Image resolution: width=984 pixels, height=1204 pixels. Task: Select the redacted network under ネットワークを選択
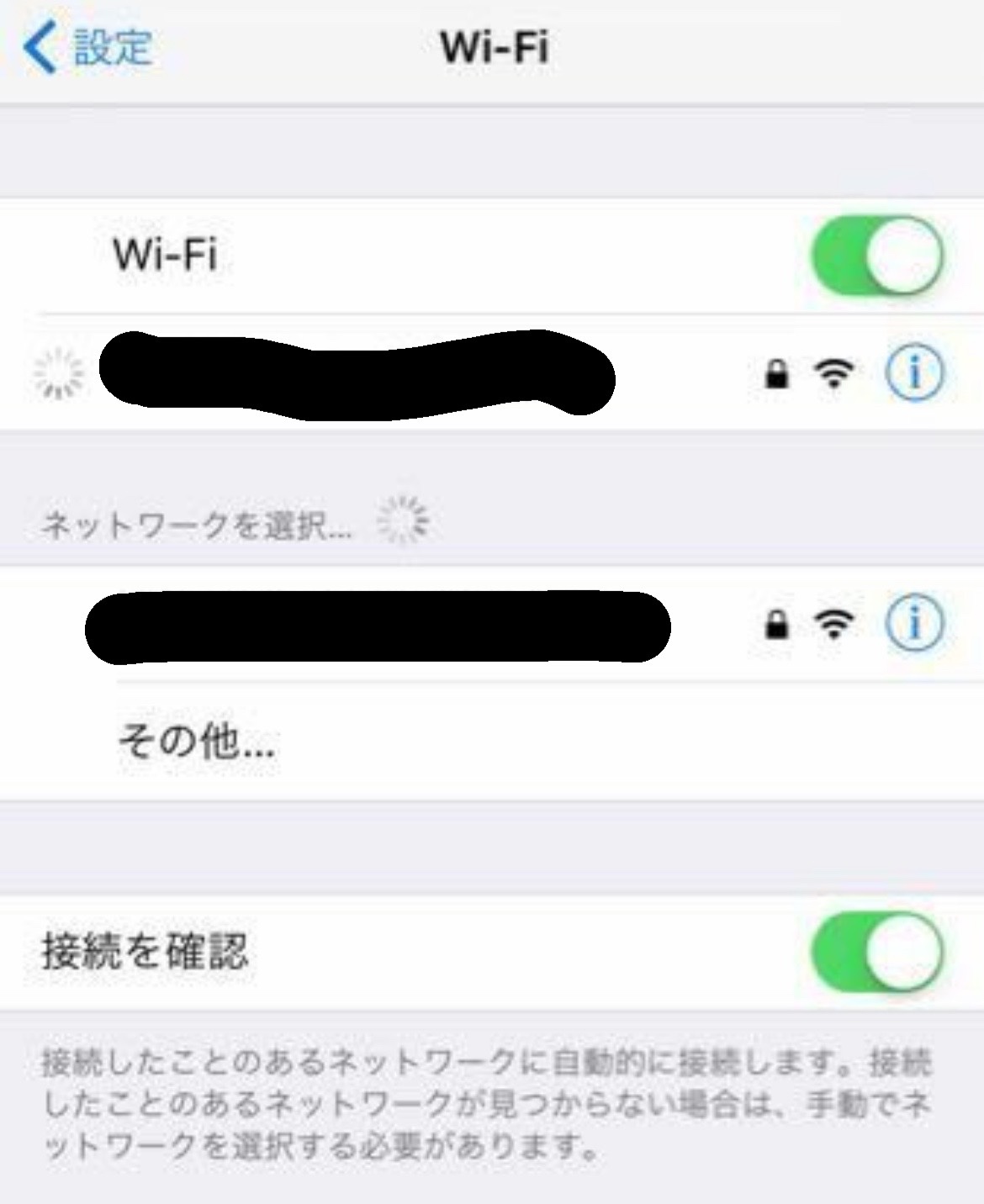[378, 626]
